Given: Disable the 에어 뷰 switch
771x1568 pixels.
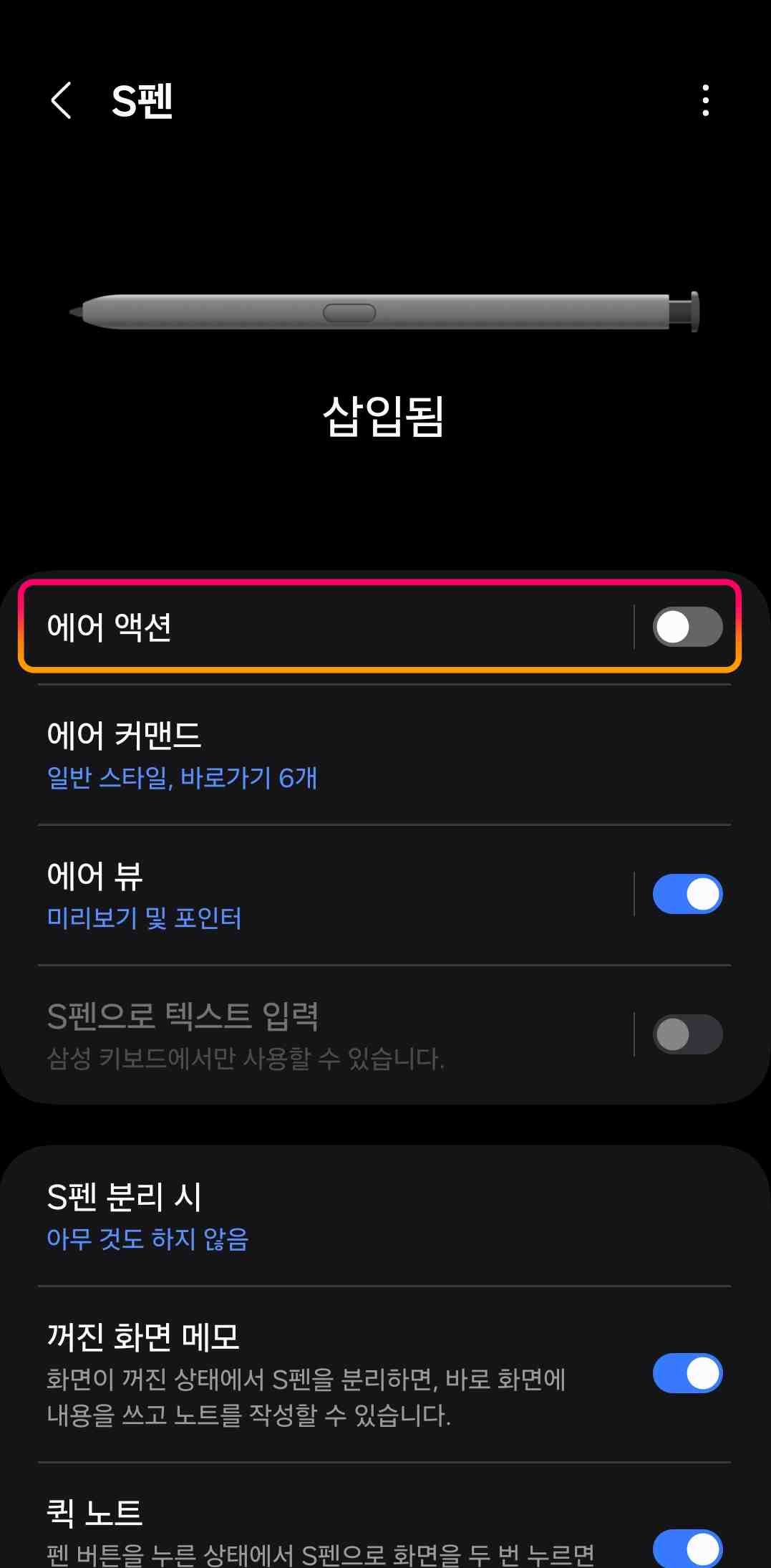Looking at the screenshot, I should [x=687, y=893].
